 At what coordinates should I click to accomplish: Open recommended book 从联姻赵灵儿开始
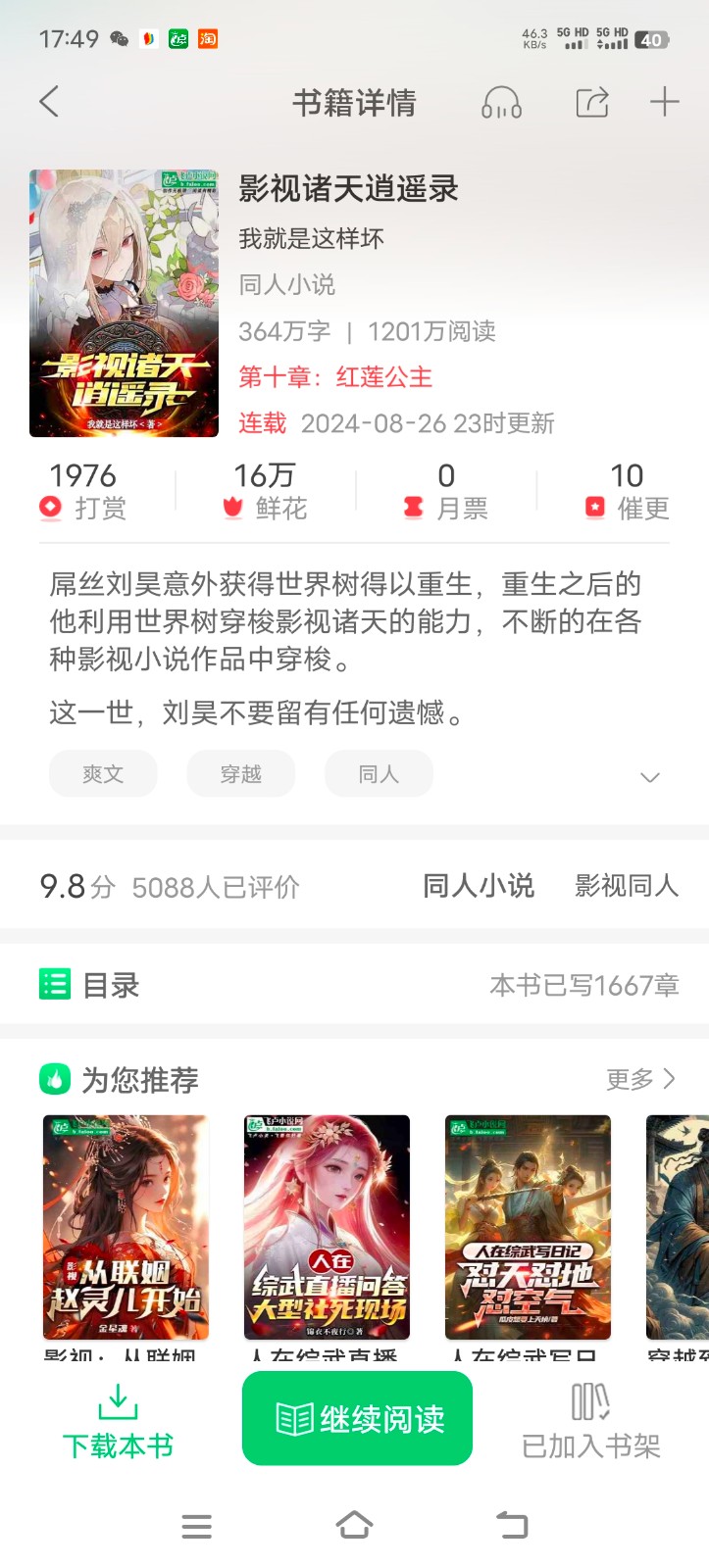click(x=126, y=1227)
